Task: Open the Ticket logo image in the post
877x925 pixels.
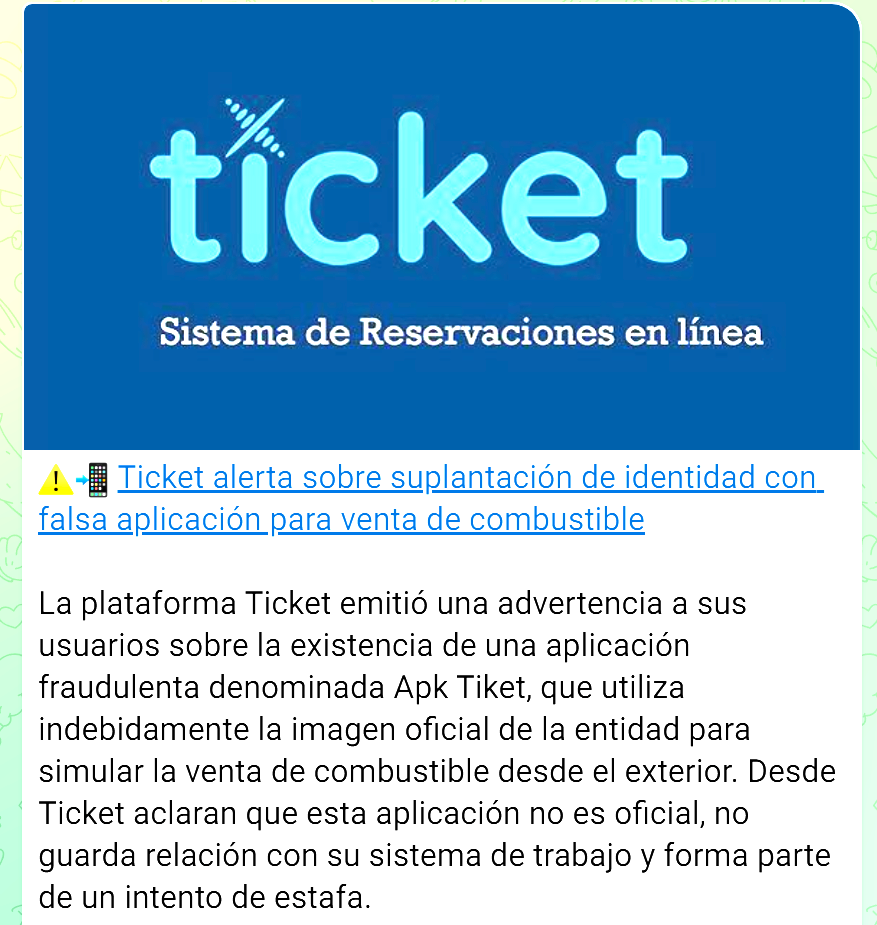Action: [440, 227]
